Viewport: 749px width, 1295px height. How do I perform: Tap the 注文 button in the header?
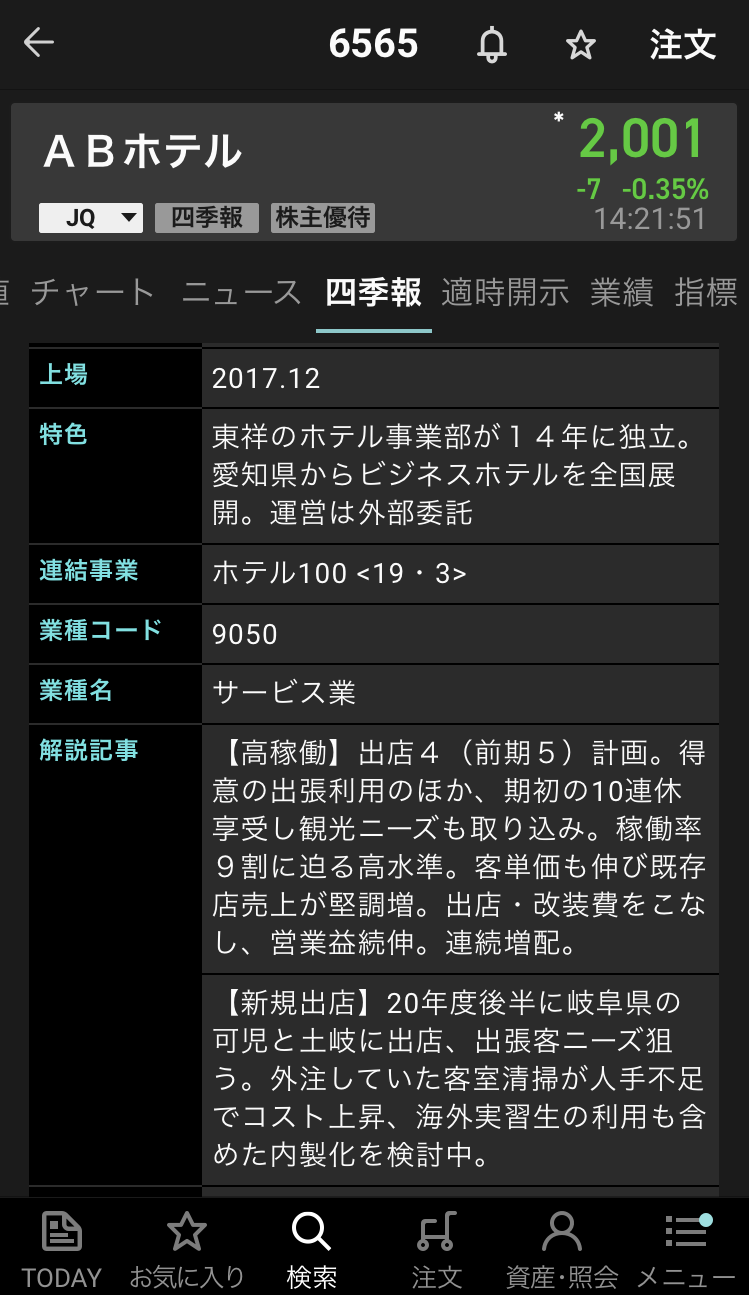click(x=682, y=45)
